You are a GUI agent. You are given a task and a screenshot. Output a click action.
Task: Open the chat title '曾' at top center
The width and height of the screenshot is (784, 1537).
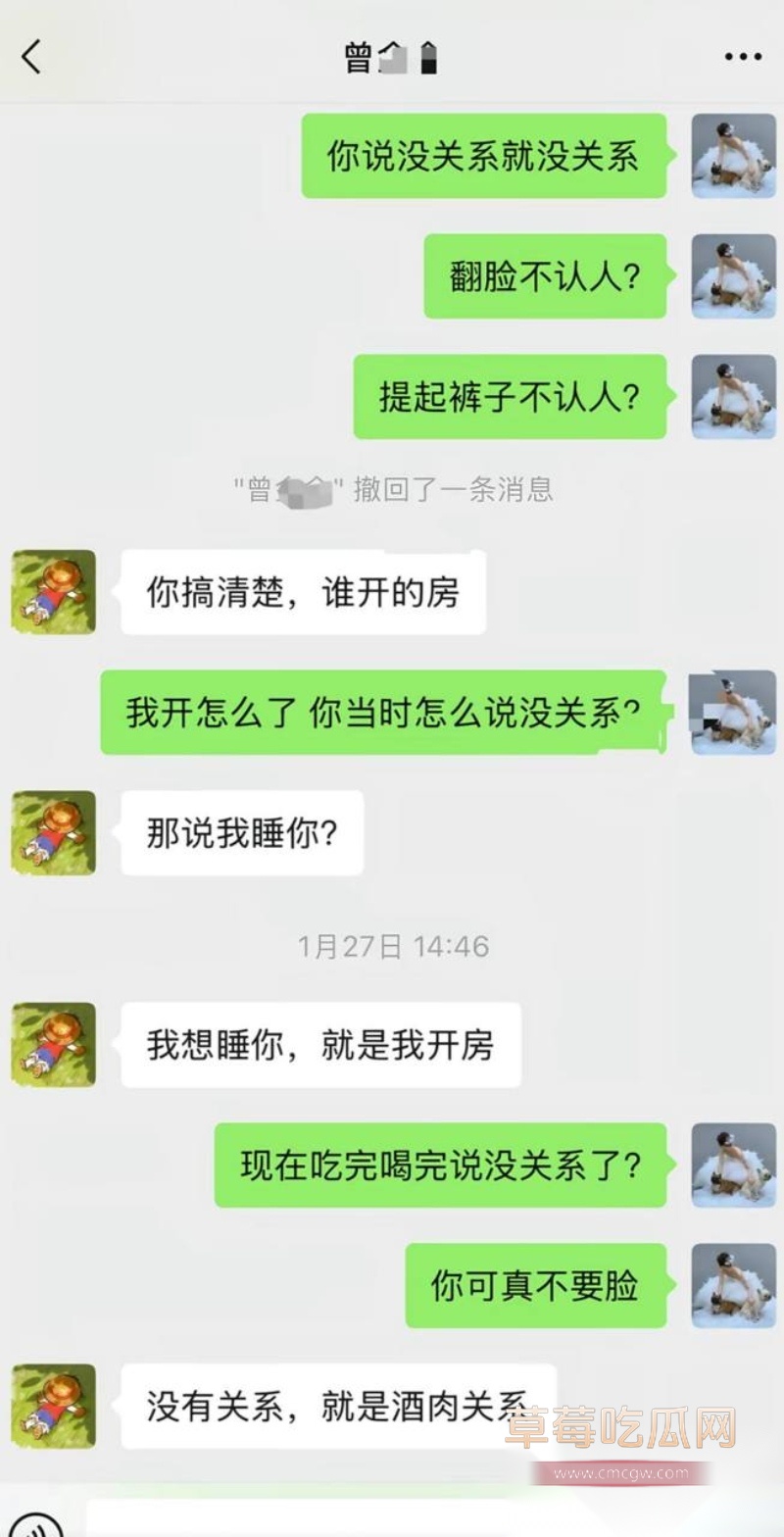[x=392, y=56]
